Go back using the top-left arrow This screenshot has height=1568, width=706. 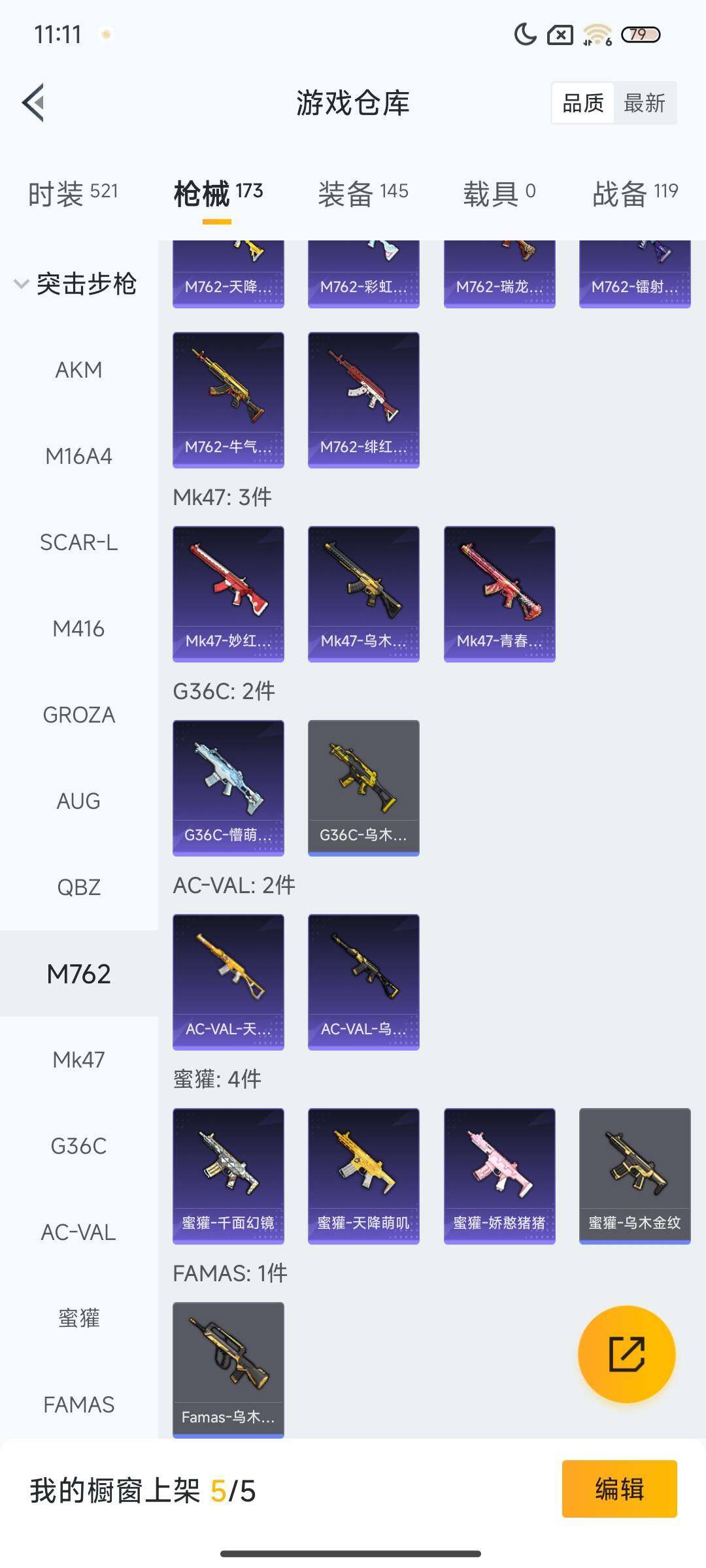click(x=34, y=103)
